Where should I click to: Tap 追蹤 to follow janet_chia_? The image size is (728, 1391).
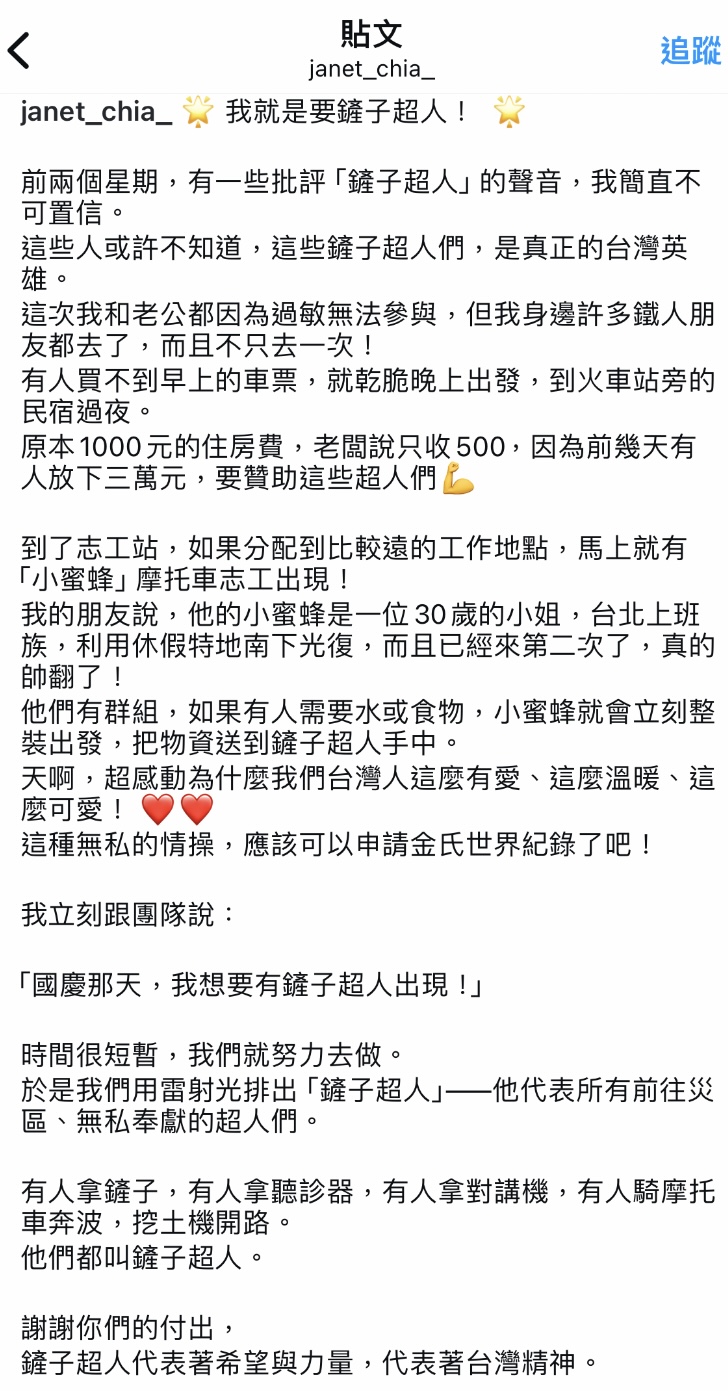click(690, 50)
